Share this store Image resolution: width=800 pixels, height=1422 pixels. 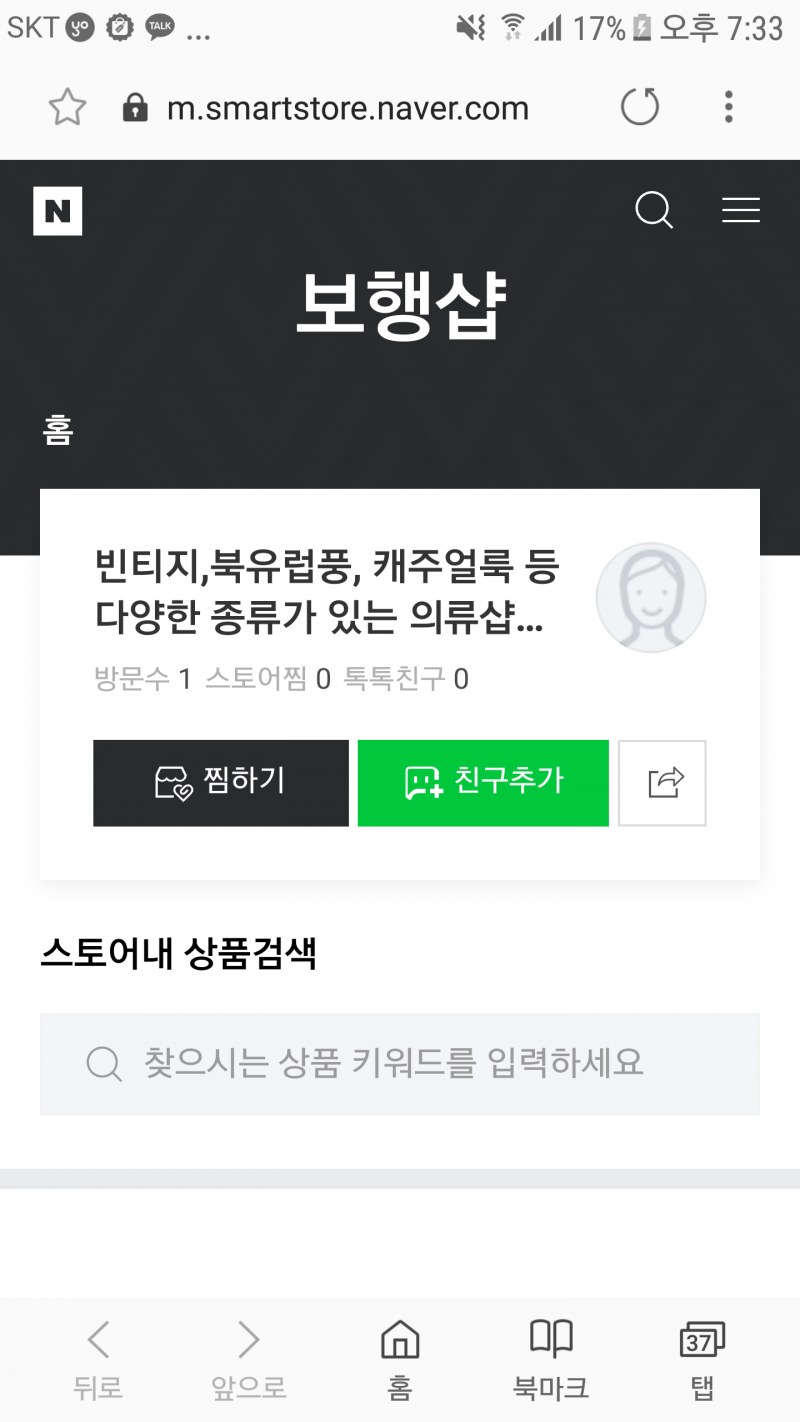pyautogui.click(x=663, y=783)
